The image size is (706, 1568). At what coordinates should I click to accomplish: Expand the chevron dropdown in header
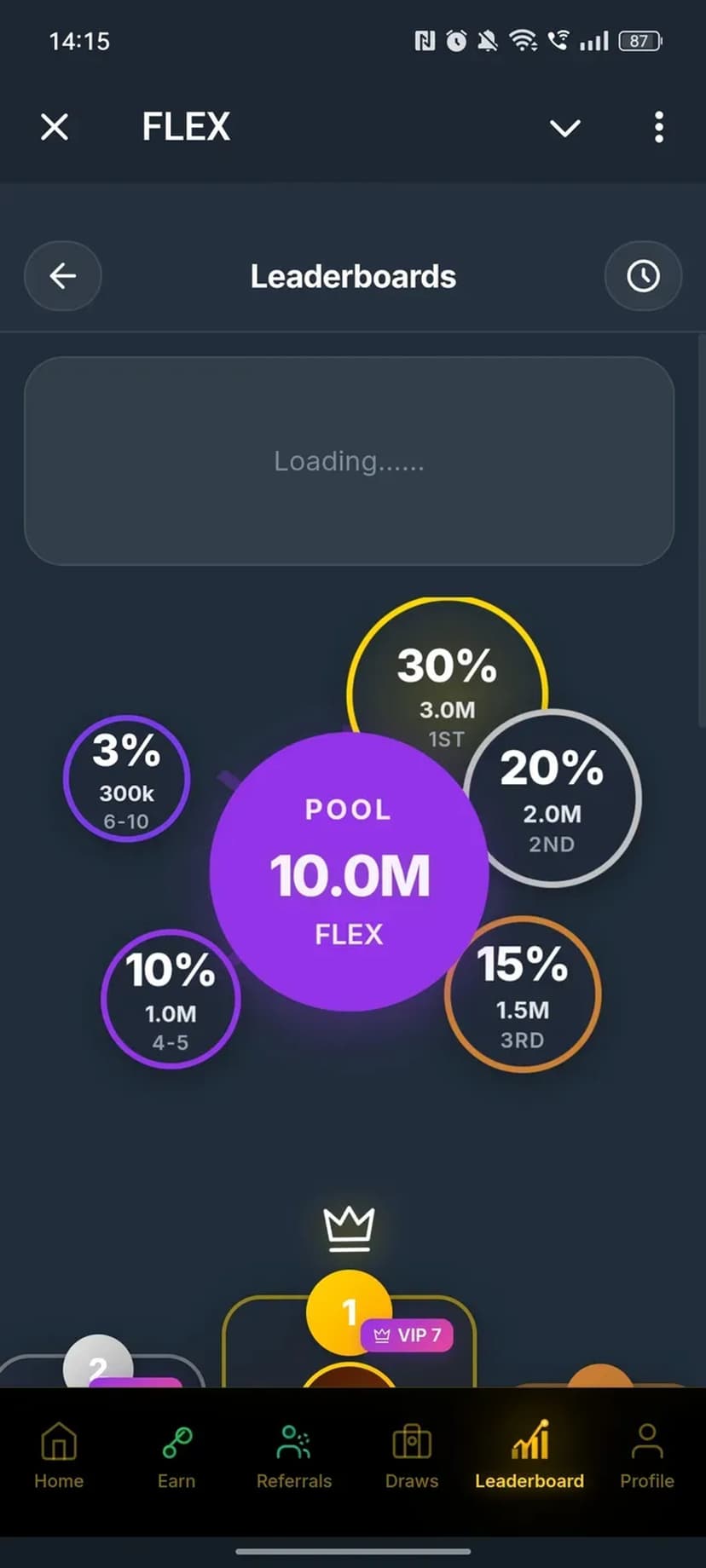pos(564,128)
